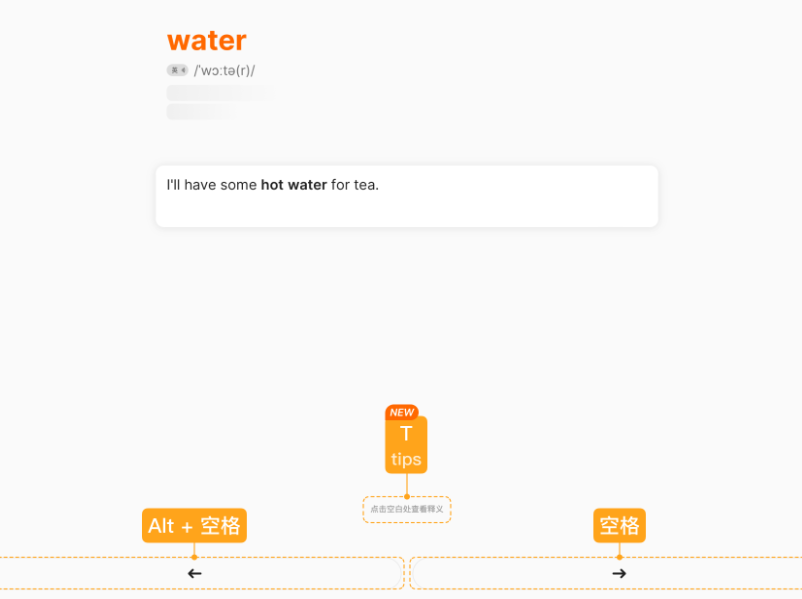Tap the hot water example sentence card
This screenshot has height=599, width=802.
(x=406, y=196)
